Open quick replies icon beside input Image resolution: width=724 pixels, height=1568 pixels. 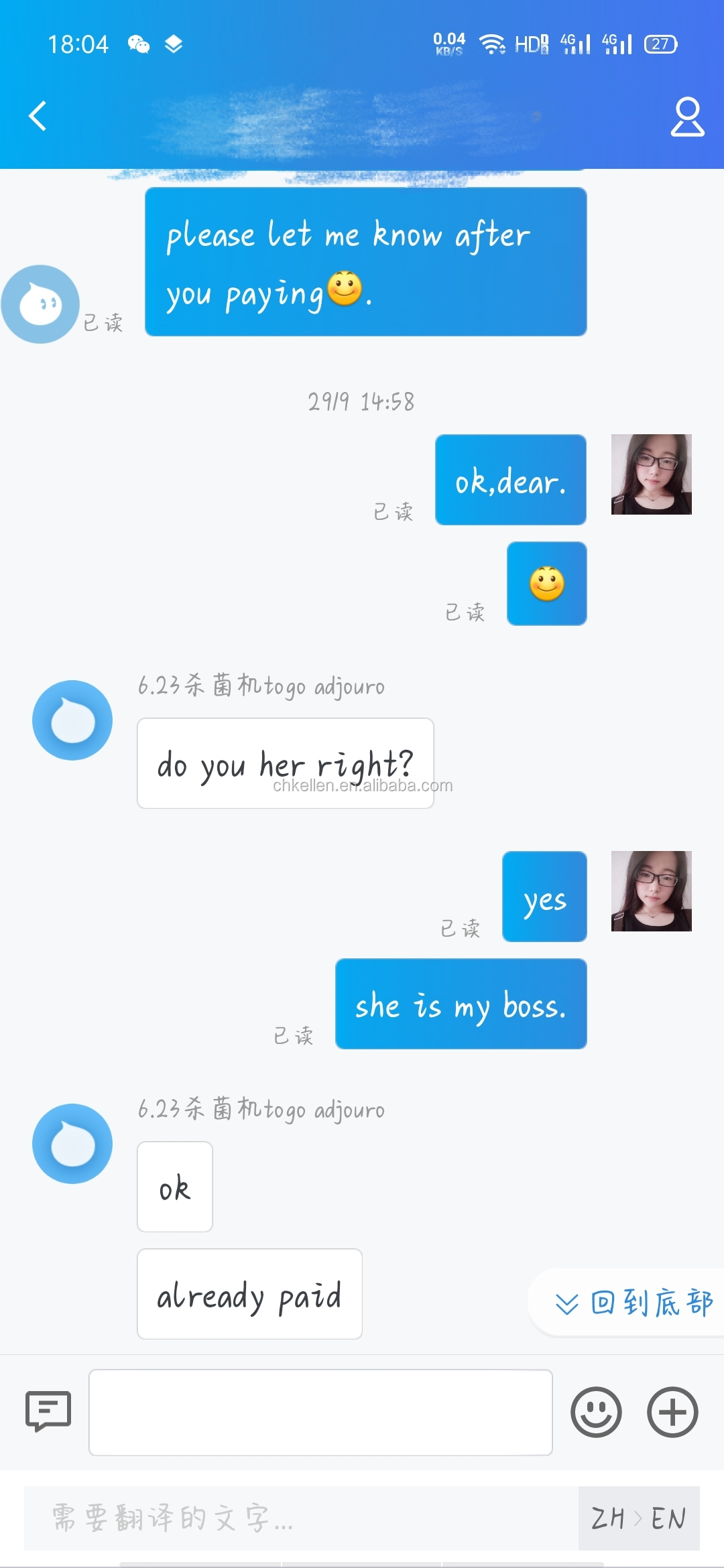[x=48, y=1411]
